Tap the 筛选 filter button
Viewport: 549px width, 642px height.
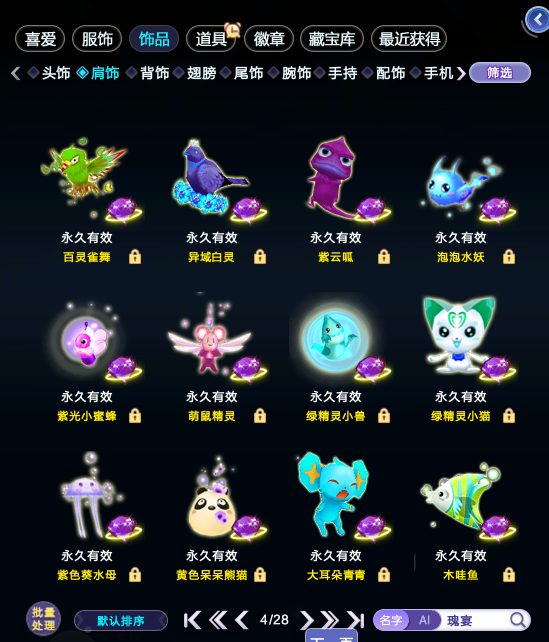coord(500,73)
